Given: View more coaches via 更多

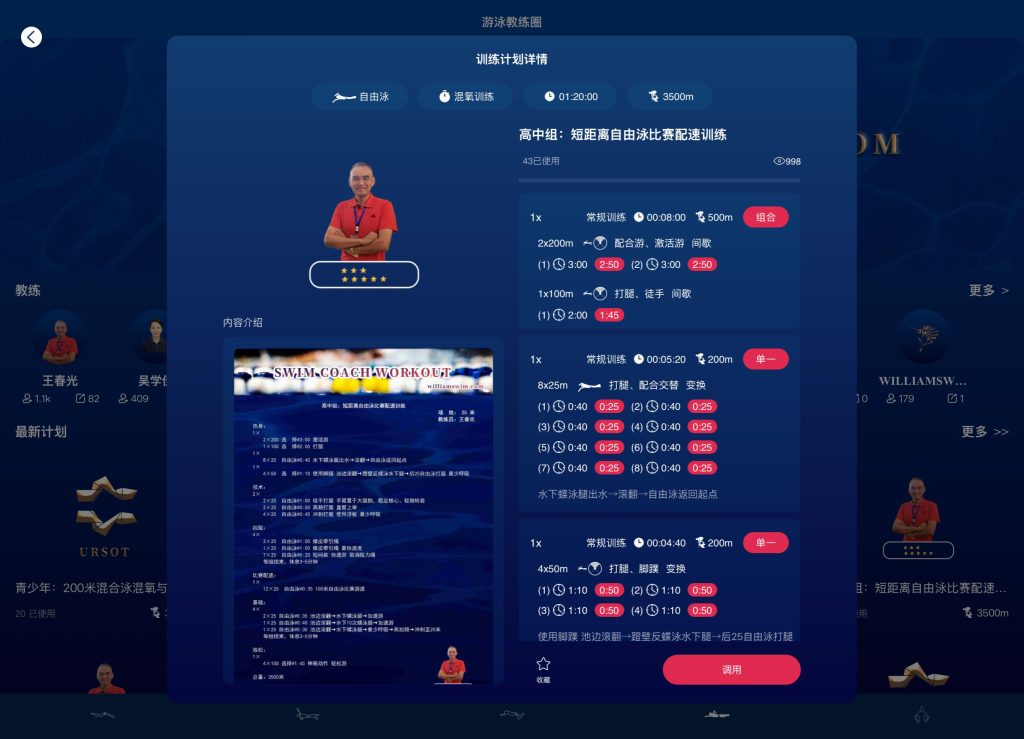Looking at the screenshot, I should tap(988, 290).
